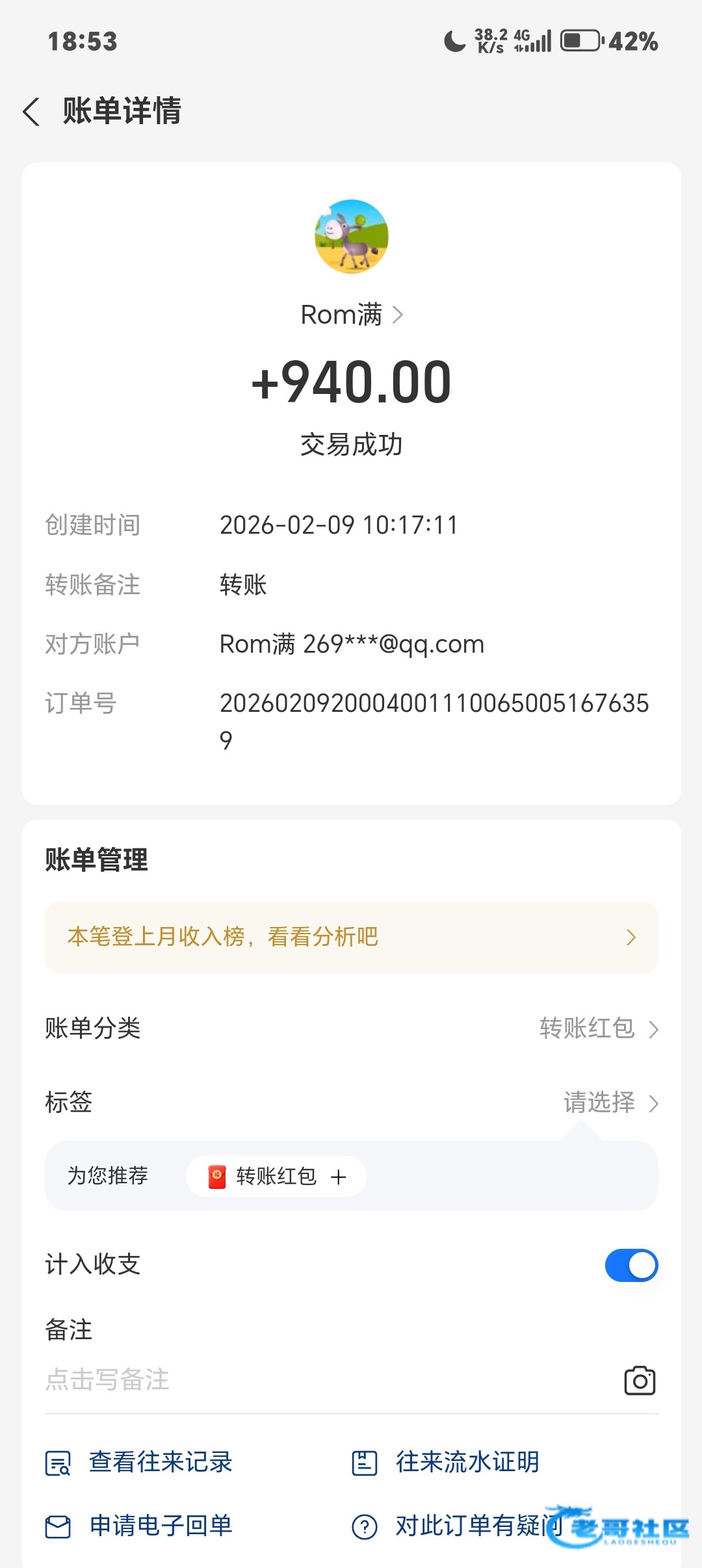This screenshot has width=702, height=1568.
Task: Open Rom满's profile
Action: 351,315
